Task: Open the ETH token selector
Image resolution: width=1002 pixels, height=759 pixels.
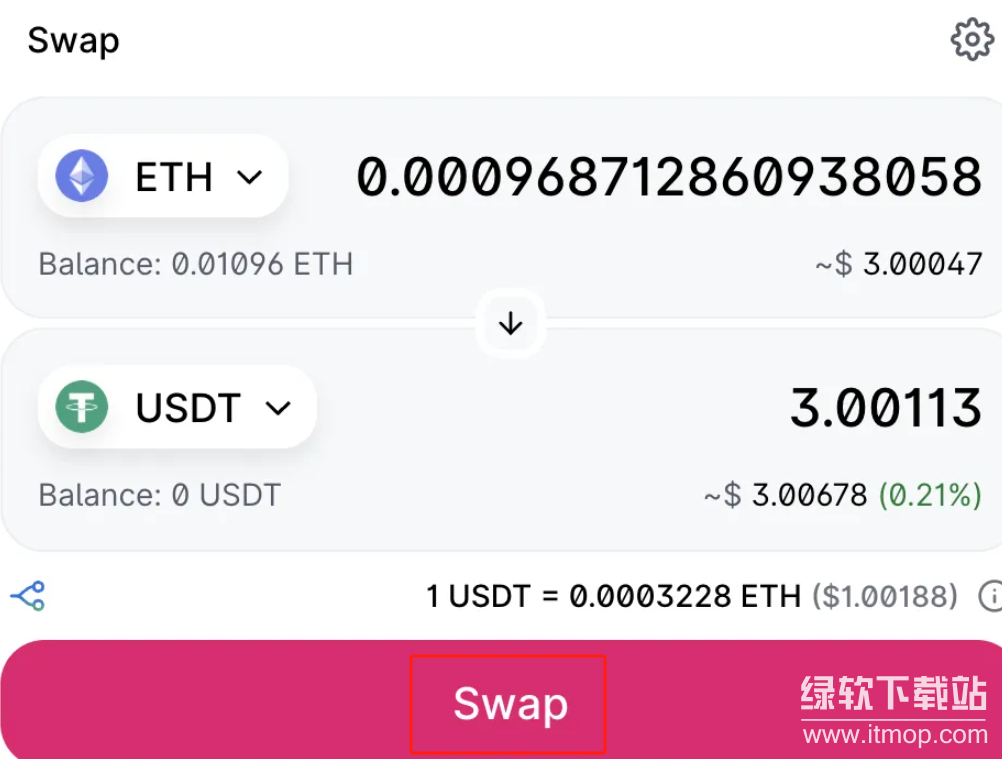Action: pyautogui.click(x=163, y=177)
